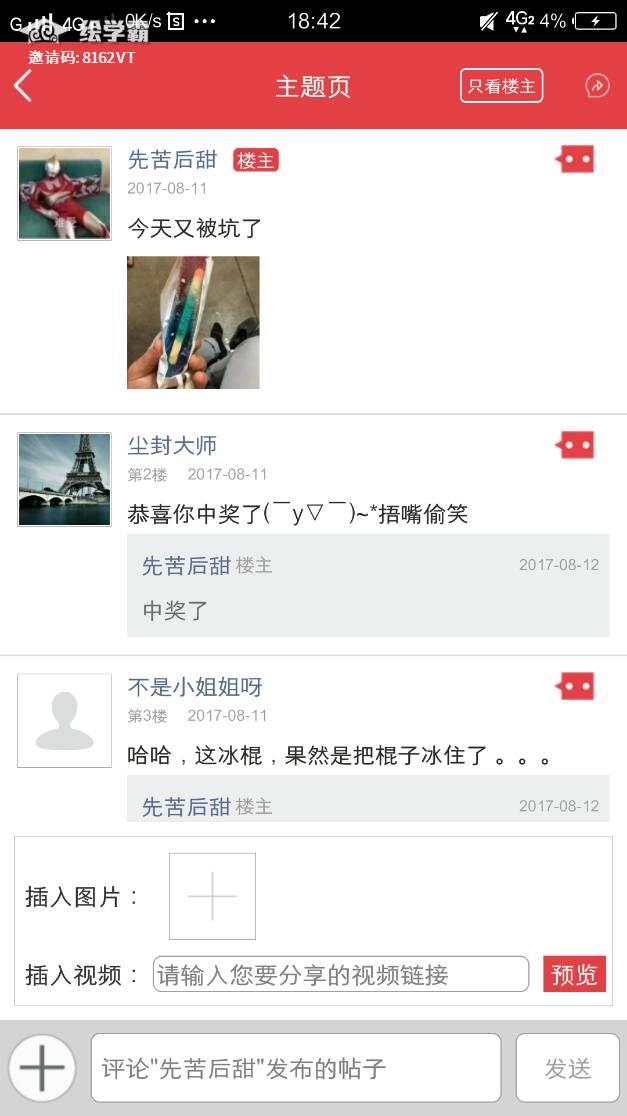The height and width of the screenshot is (1116, 627).
Task: Tap the round plus attachment button at the bottom
Action: (x=42, y=1068)
